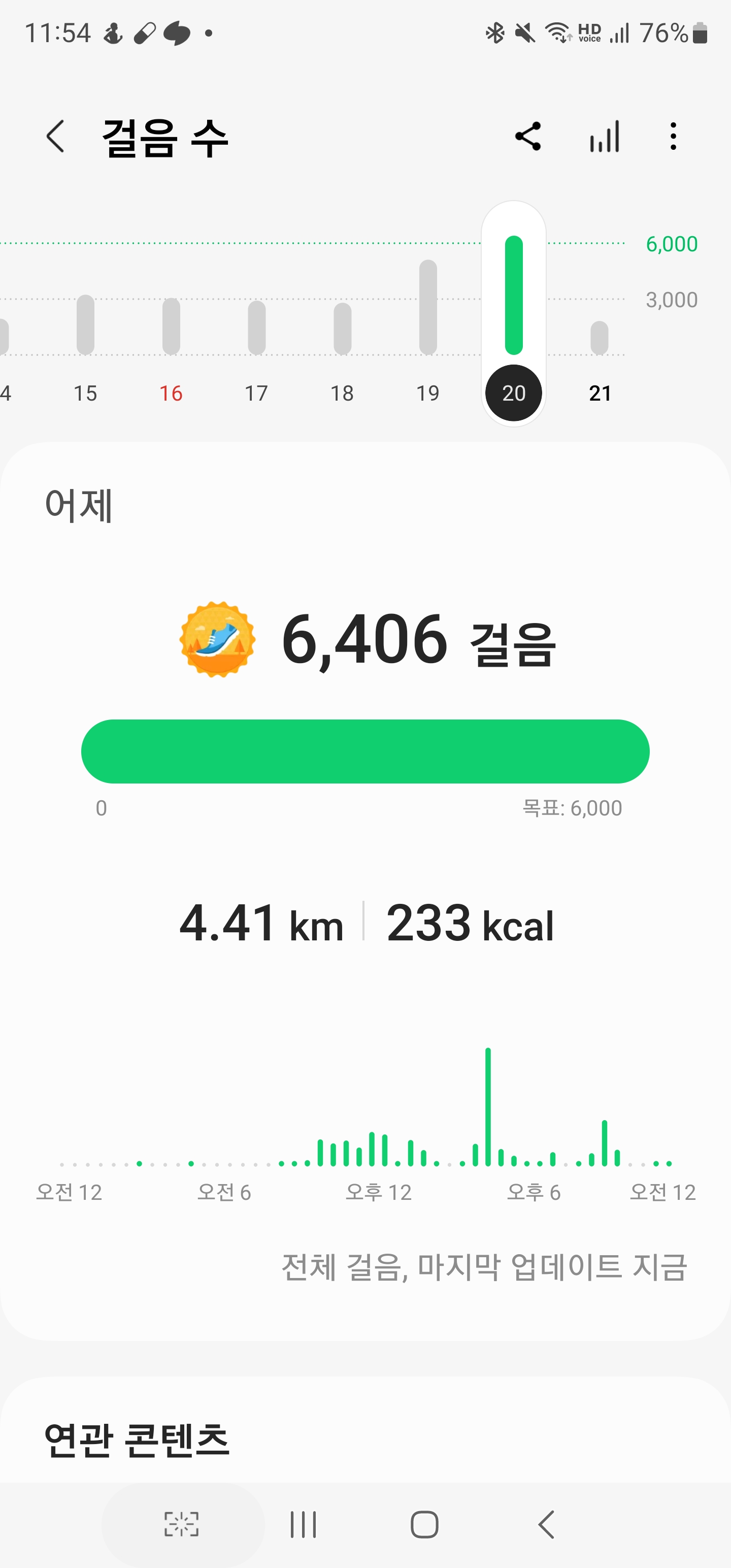Open the step trends chart icon
Viewport: 731px width, 1568px height.
[605, 137]
